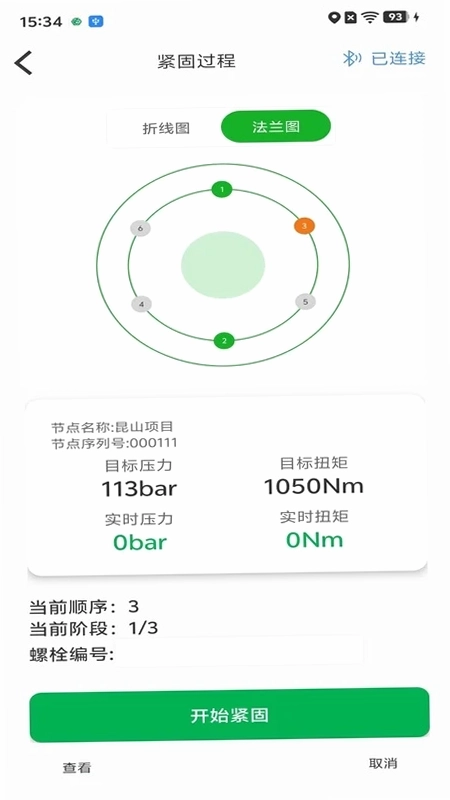Select orange bolt 3 on the flange diagram
The height and width of the screenshot is (800, 450).
304,226
